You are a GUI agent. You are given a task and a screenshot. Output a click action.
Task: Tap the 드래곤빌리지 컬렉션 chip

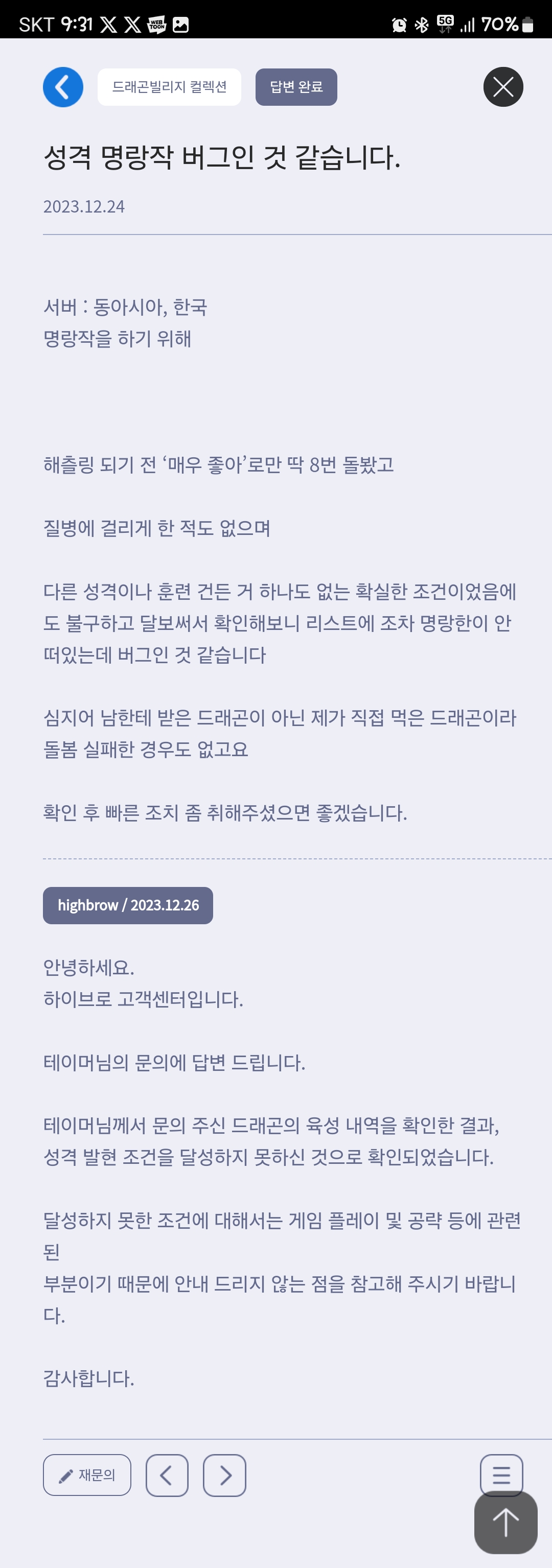[169, 87]
